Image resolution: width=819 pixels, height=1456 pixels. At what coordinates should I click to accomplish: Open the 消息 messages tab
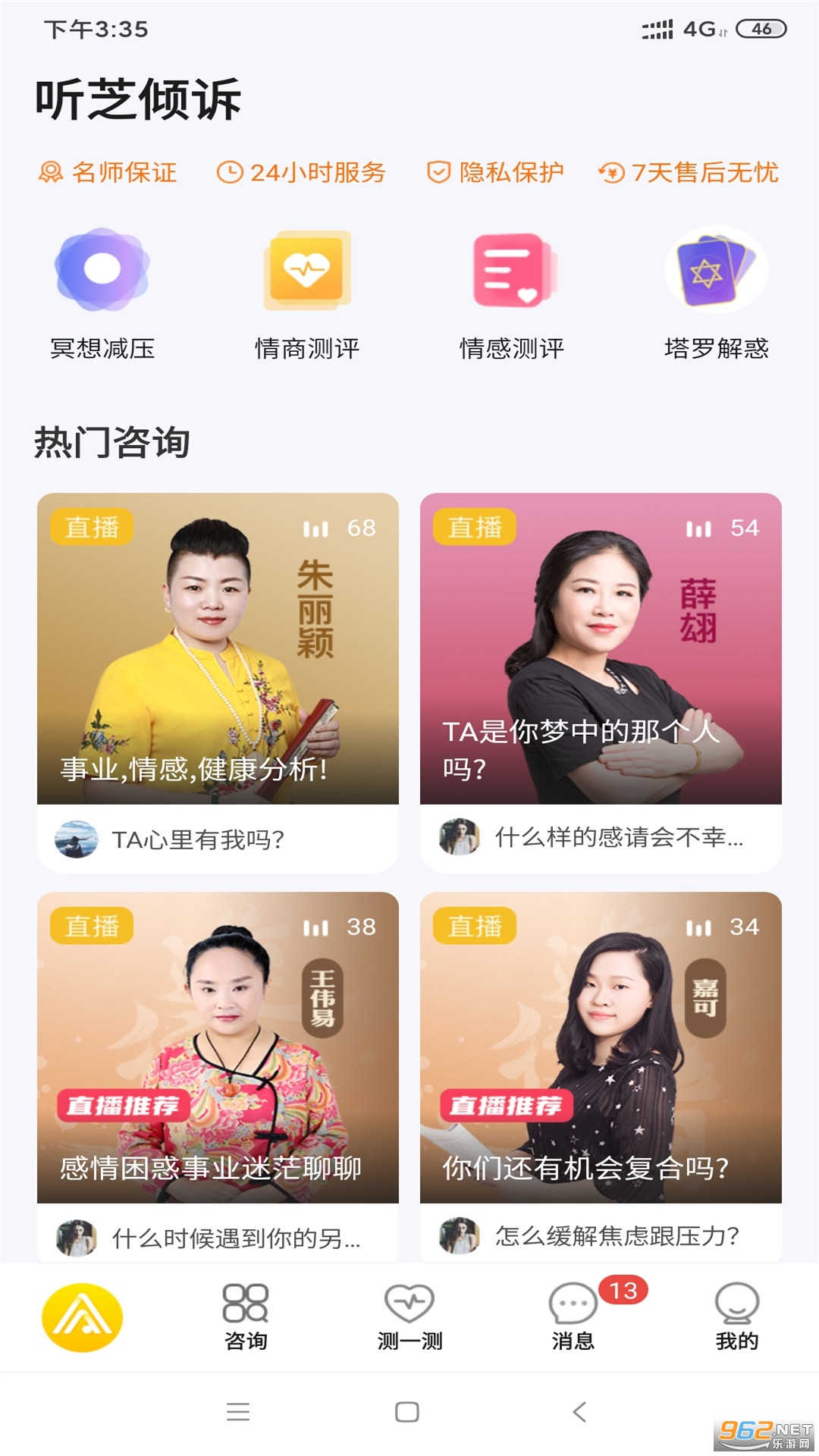(x=573, y=1317)
